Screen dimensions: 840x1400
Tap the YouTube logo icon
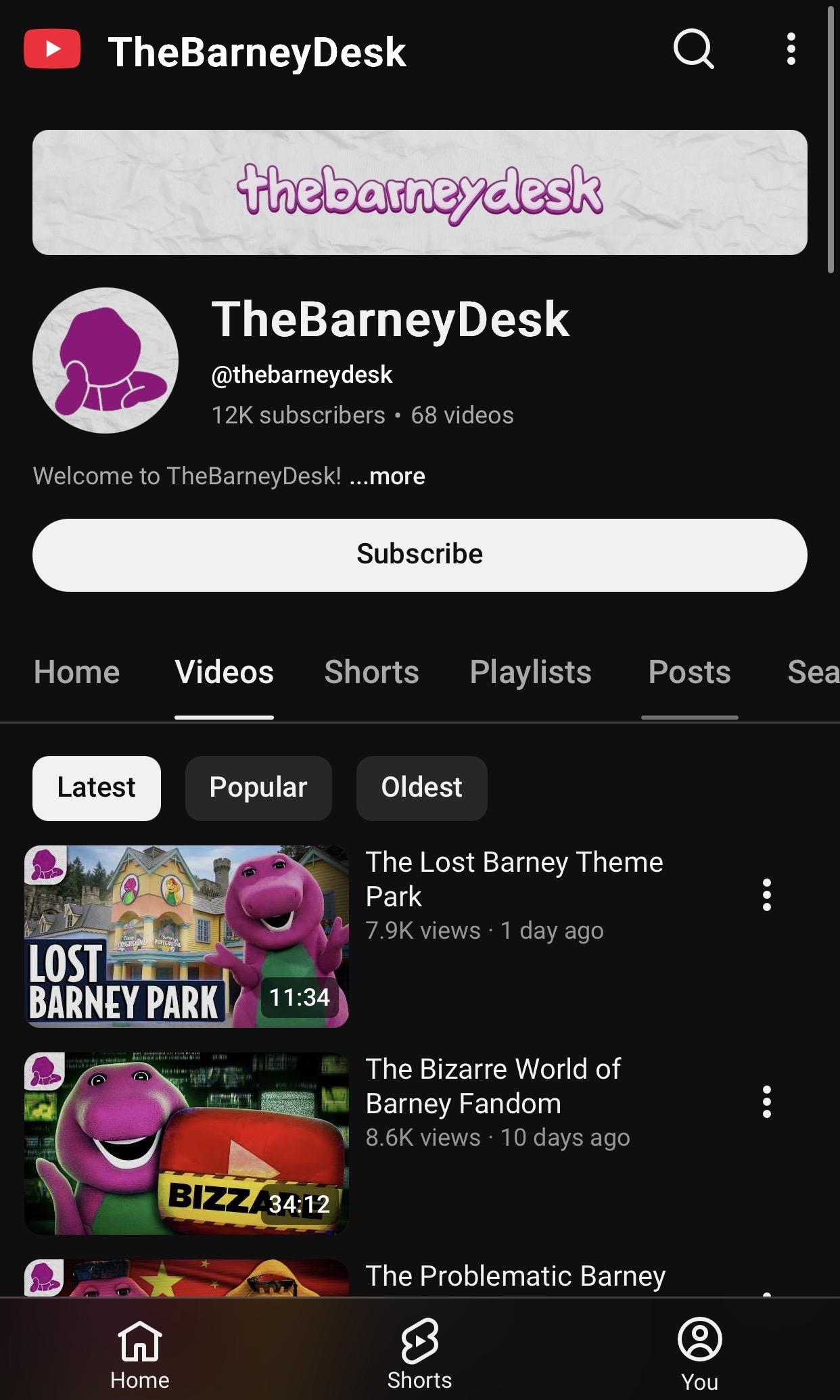[52, 49]
